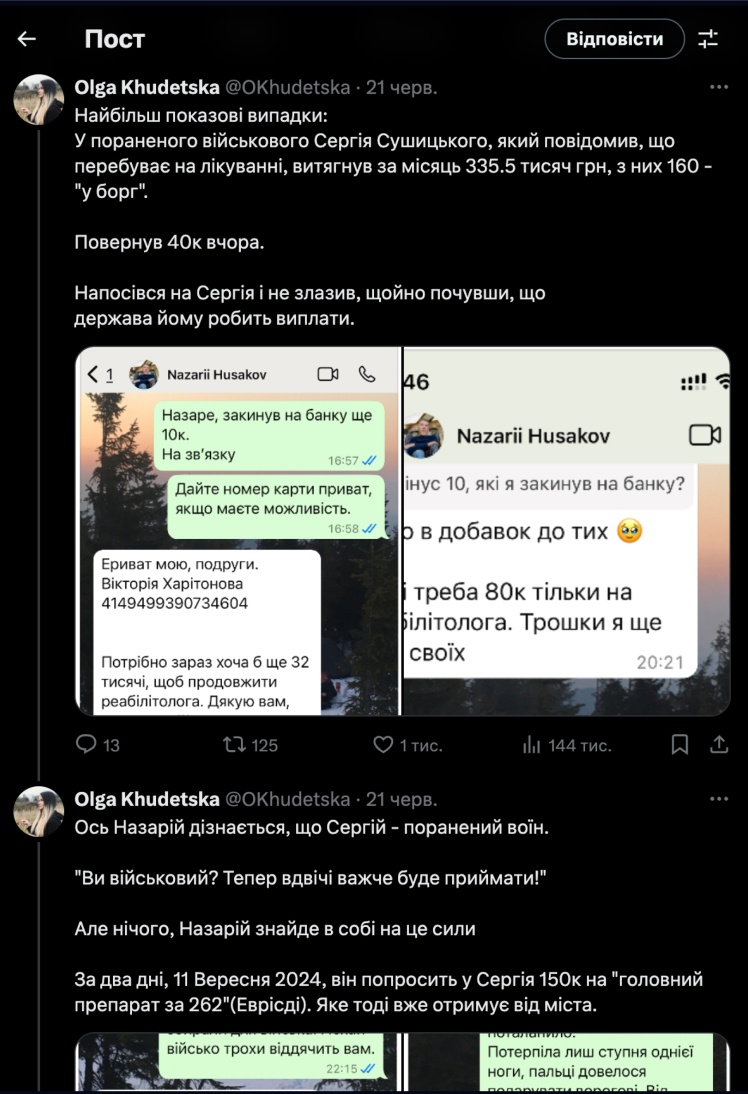Open the right chat screenshot timestamped 20:21
The width and height of the screenshot is (748, 1094).
pos(567,531)
